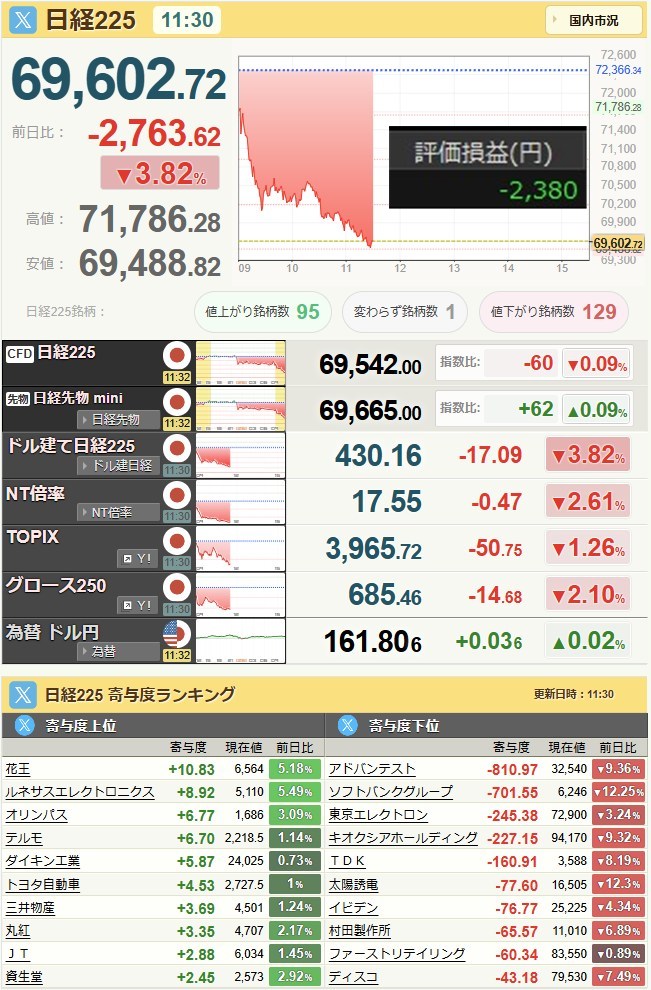The height and width of the screenshot is (990, 651).
Task: Share 寄与度上位 list on X
Action: point(24,725)
